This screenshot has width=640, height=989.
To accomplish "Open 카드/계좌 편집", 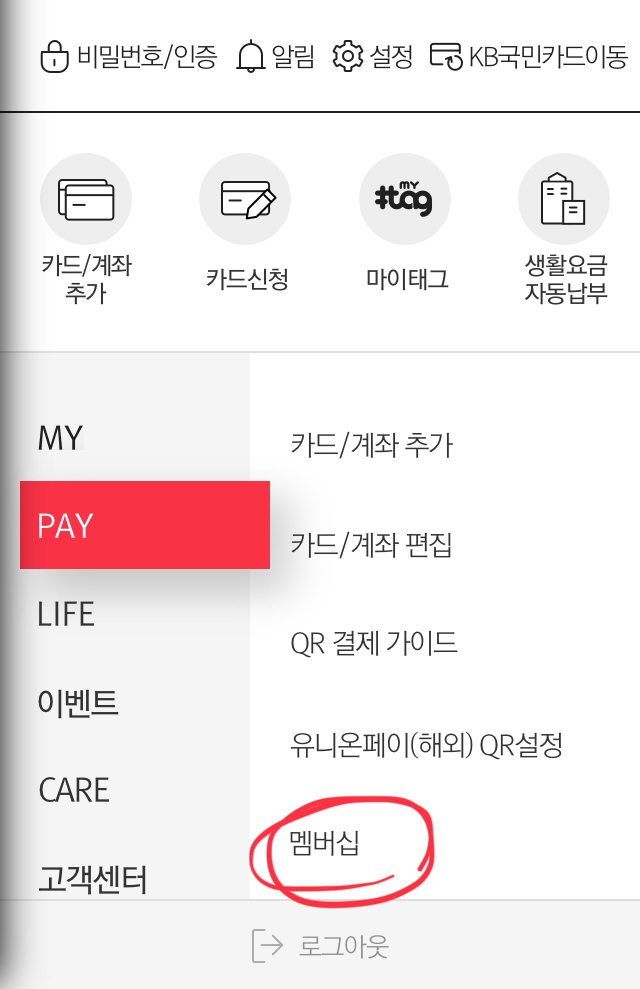I will click(x=371, y=545).
